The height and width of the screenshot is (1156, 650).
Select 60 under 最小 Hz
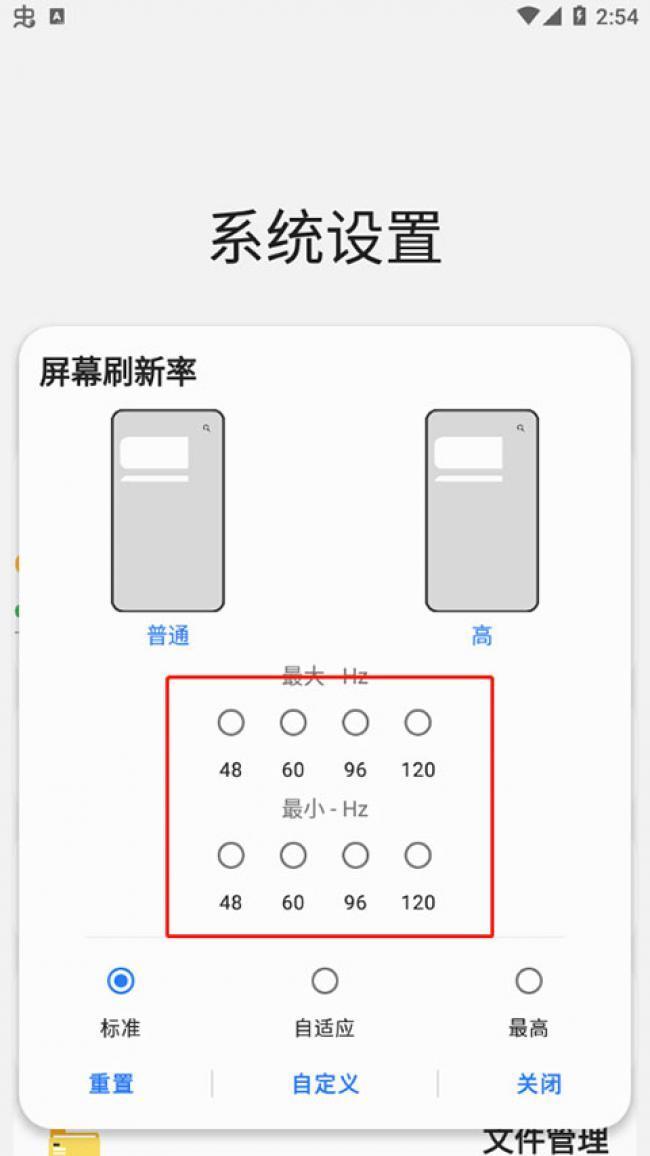293,856
